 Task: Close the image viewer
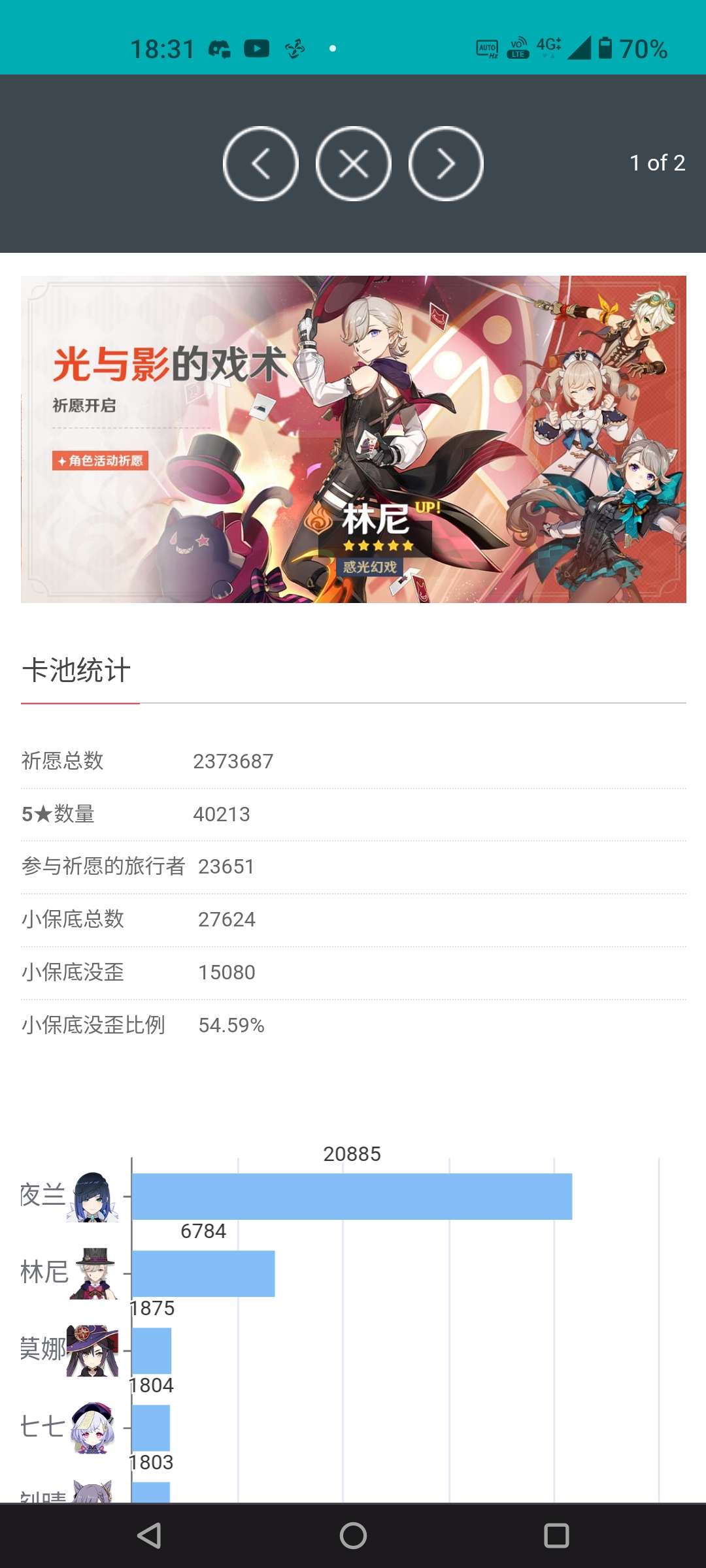(x=354, y=163)
